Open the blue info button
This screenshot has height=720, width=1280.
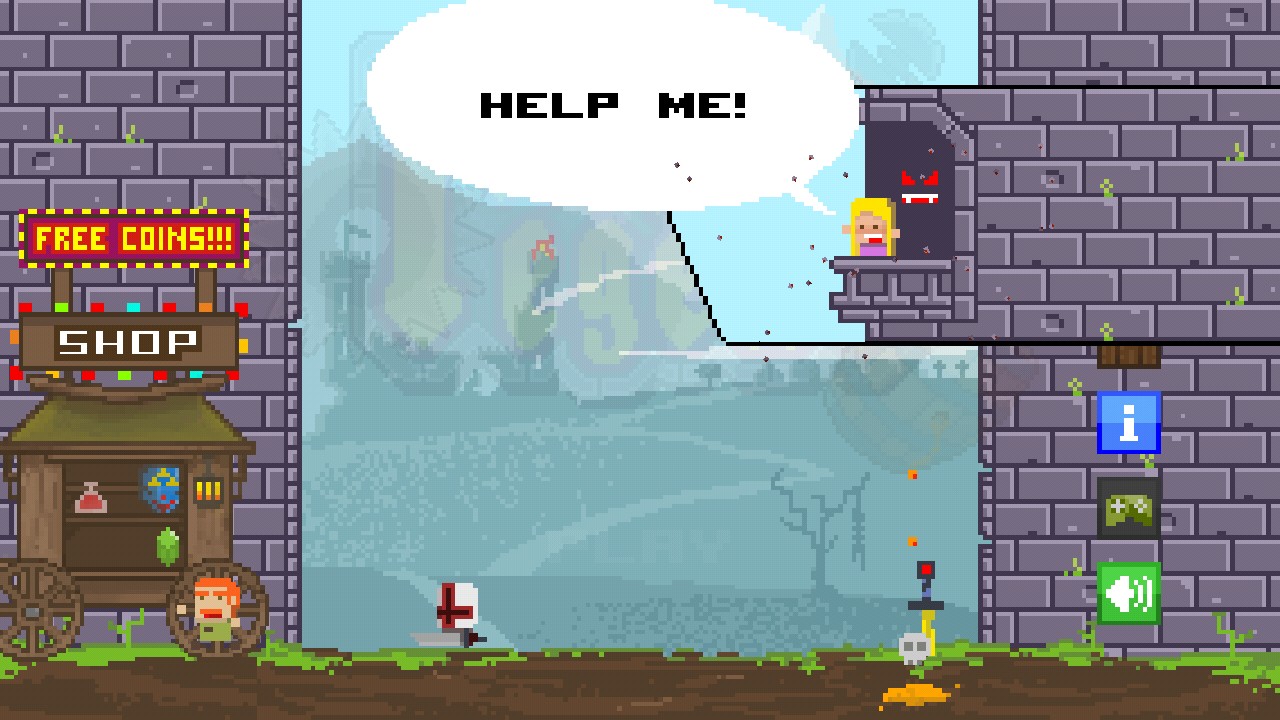tap(1129, 423)
